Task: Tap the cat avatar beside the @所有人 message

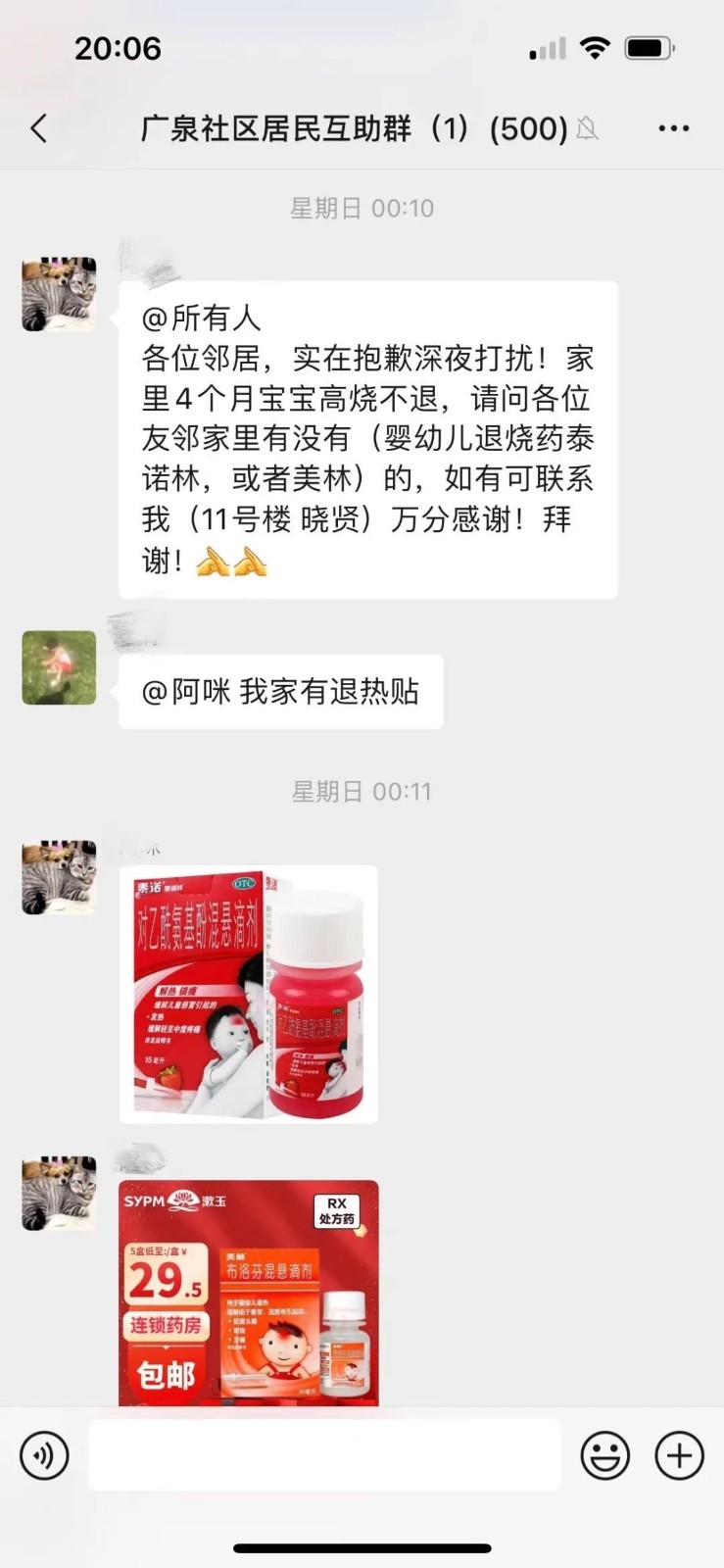Action: coord(59,294)
